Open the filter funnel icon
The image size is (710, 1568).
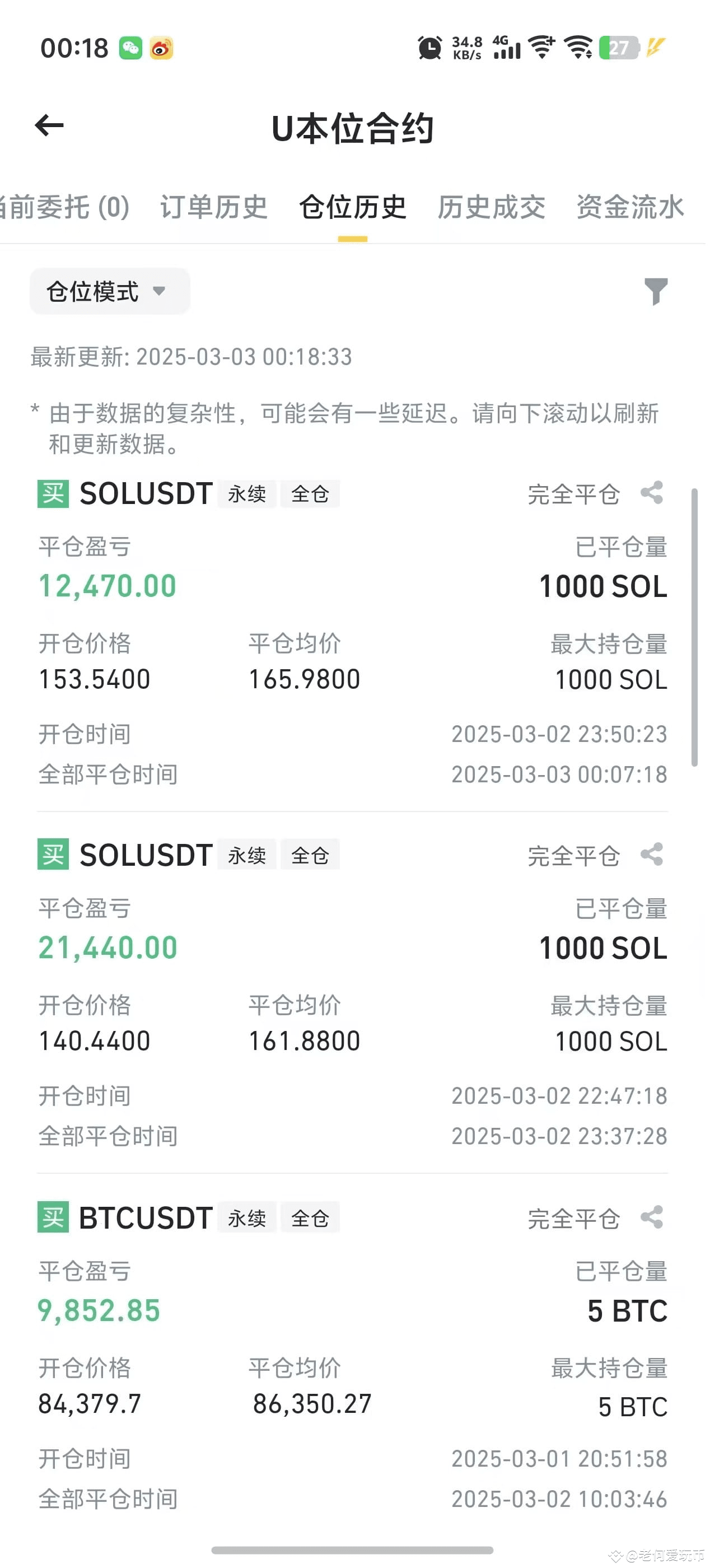(656, 291)
